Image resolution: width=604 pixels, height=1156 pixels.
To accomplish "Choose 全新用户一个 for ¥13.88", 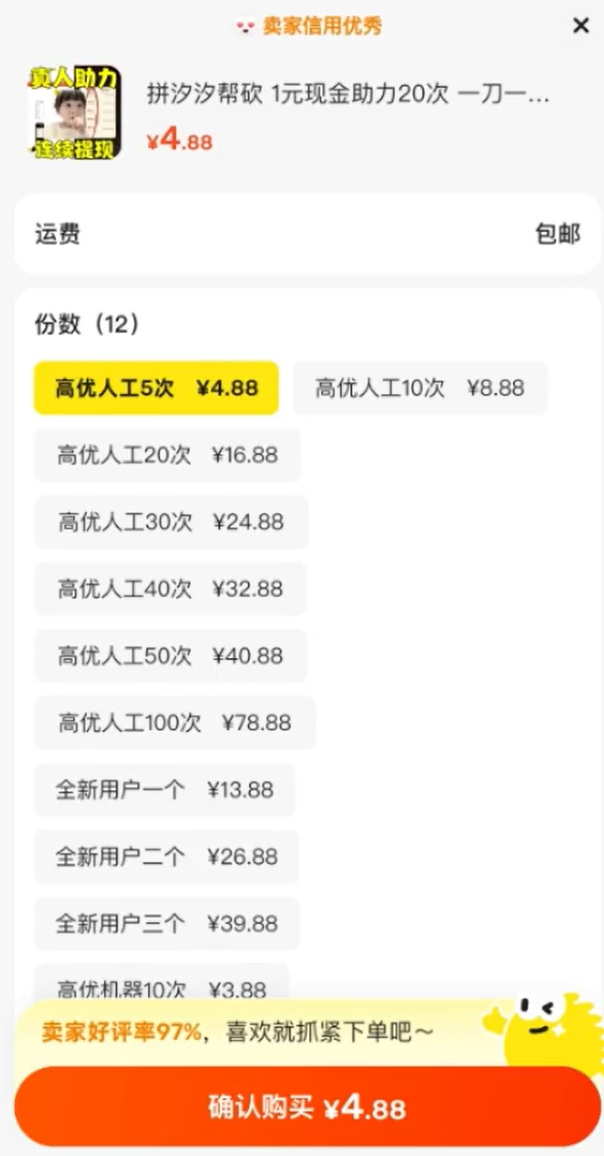I will tap(164, 790).
